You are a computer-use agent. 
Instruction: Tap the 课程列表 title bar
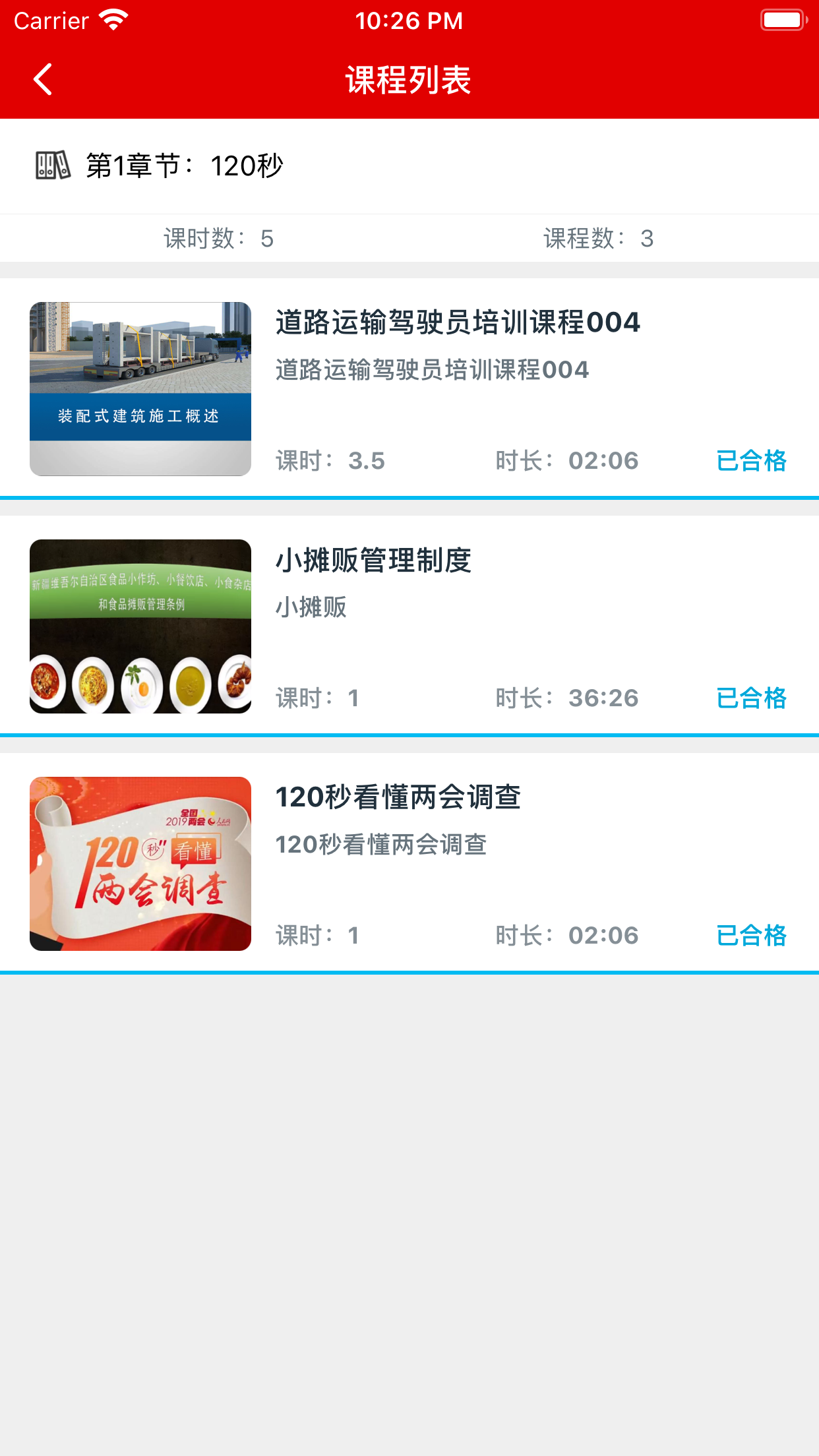point(409,78)
